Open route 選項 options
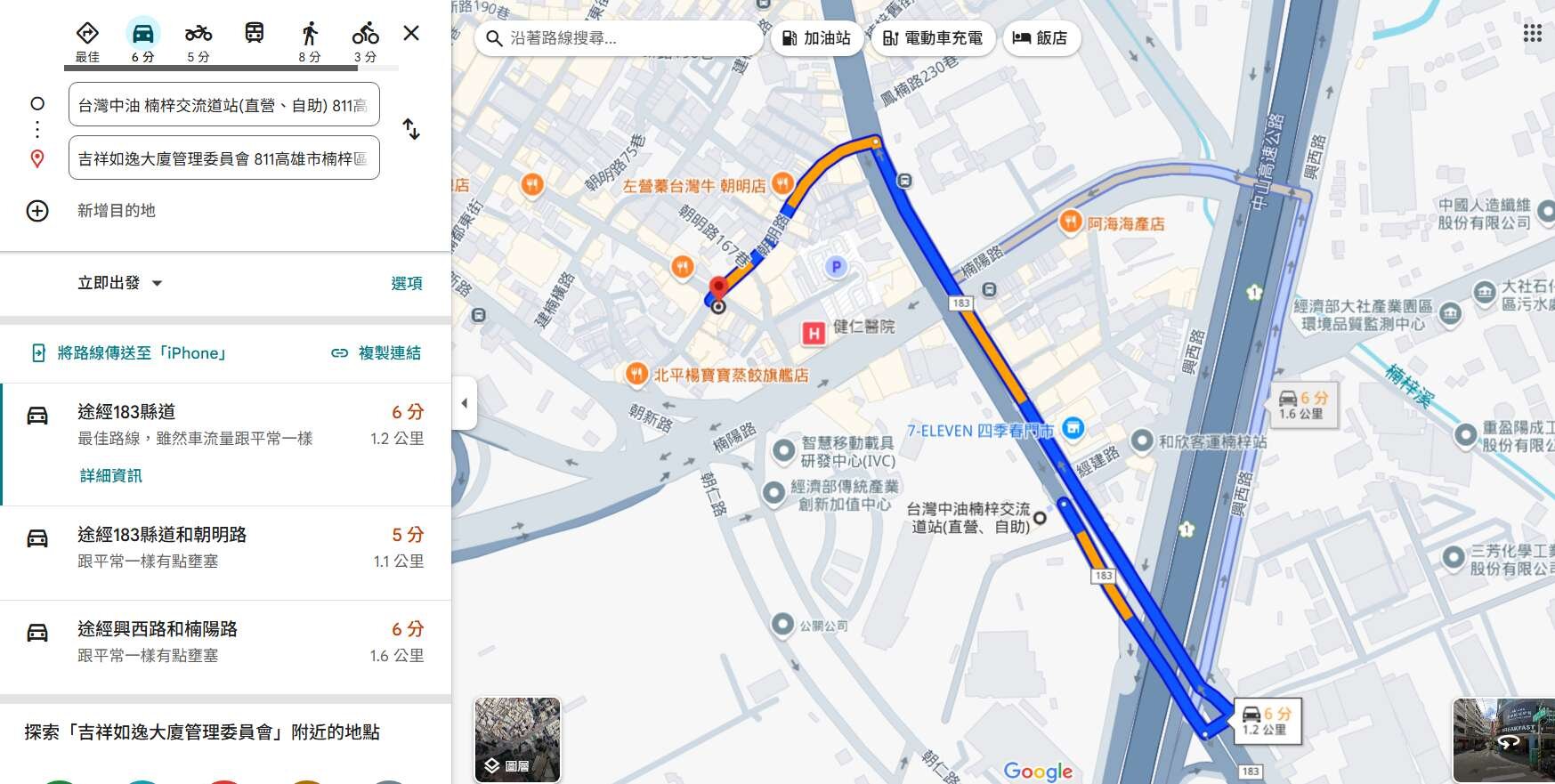Screen dimensions: 1555x784 click(x=407, y=283)
